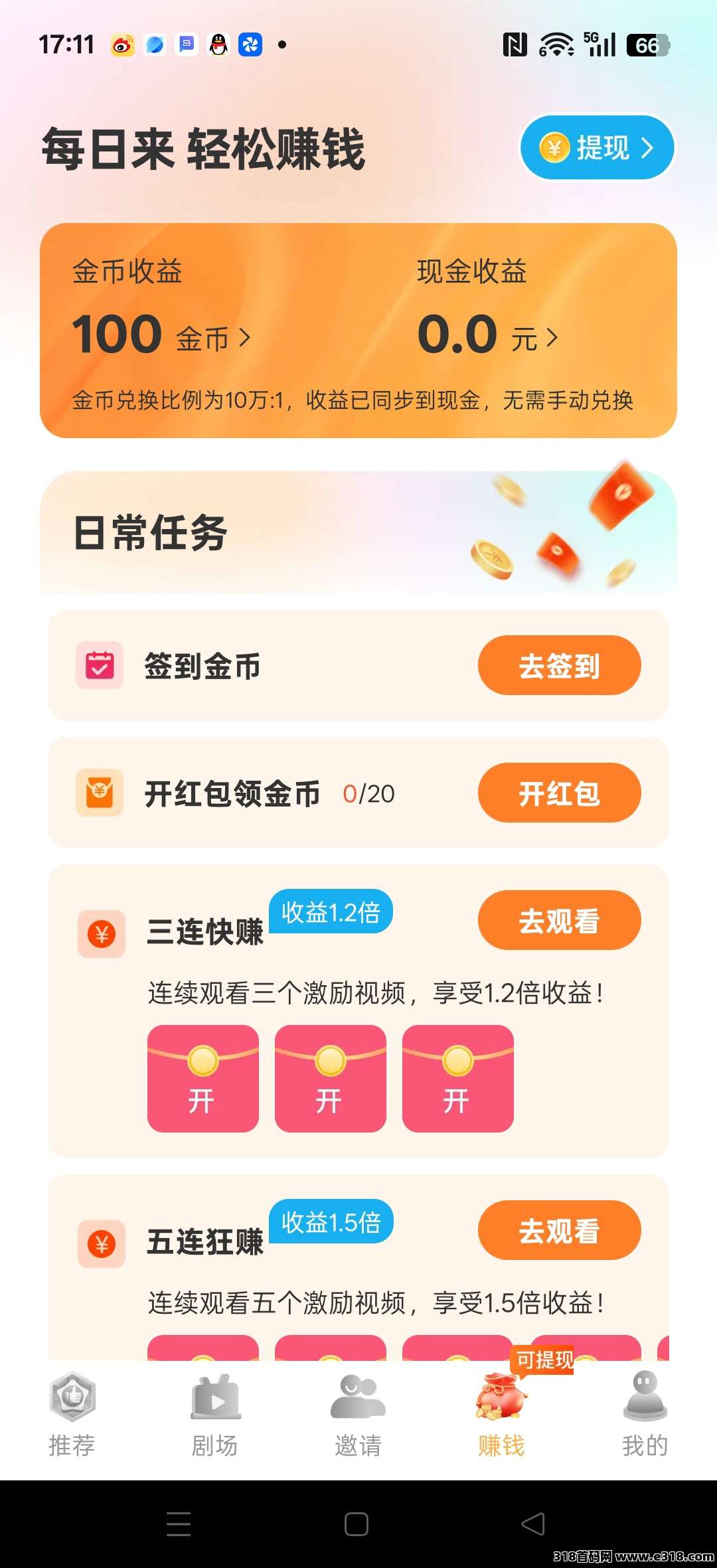The width and height of the screenshot is (717, 1568).
Task: Select the 签到金币 calendar icon
Action: click(100, 665)
